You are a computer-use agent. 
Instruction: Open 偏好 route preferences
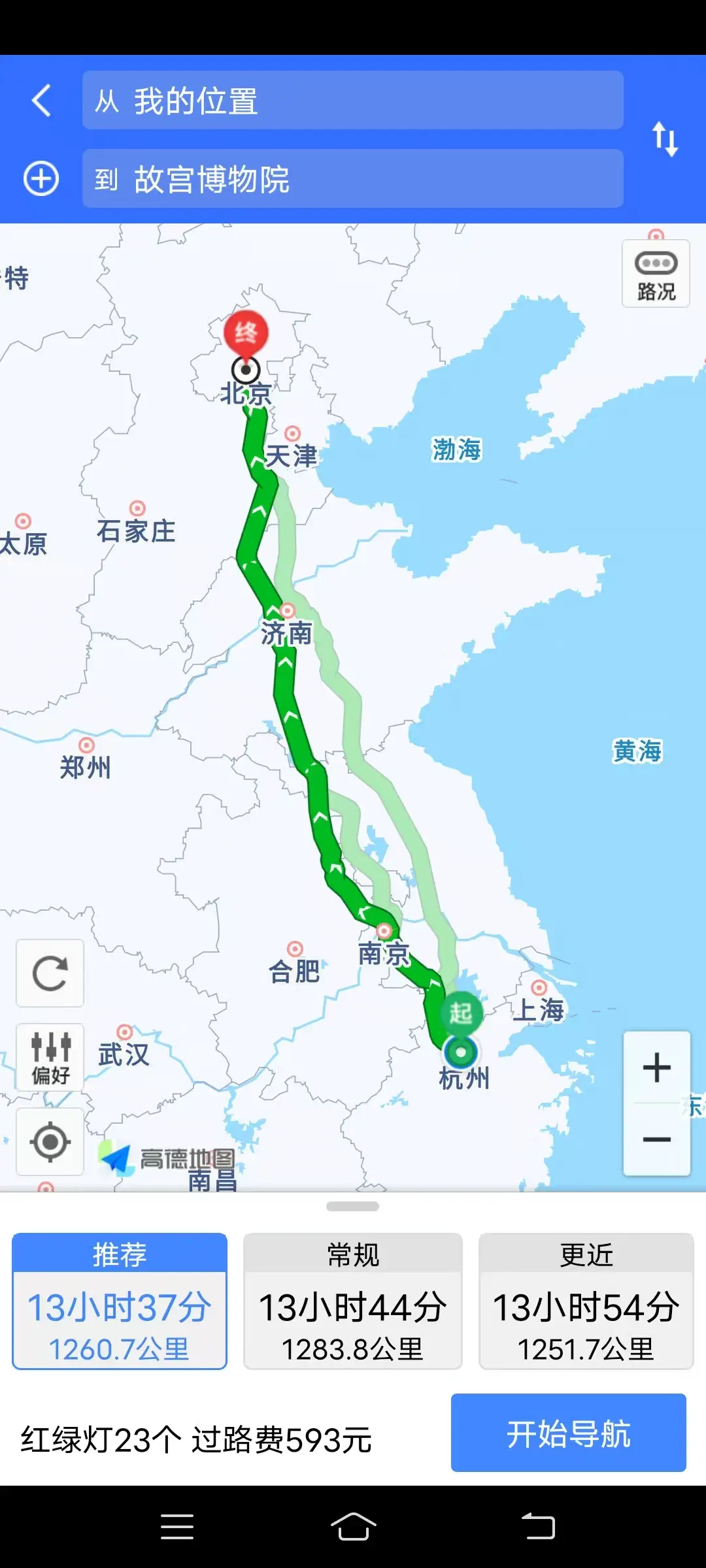(x=50, y=1056)
